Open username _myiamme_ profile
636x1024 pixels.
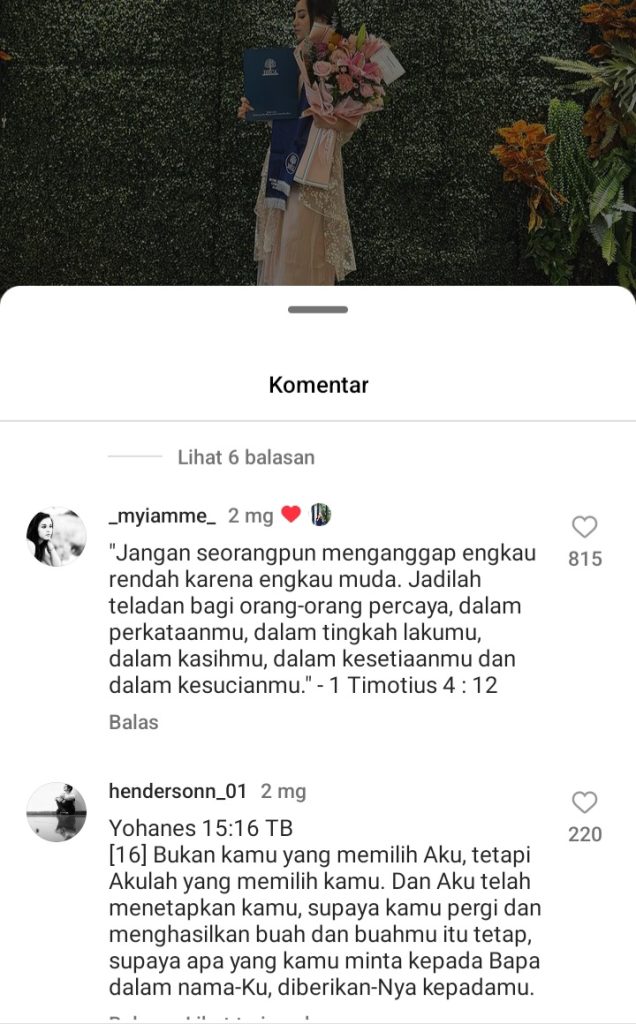click(x=161, y=516)
